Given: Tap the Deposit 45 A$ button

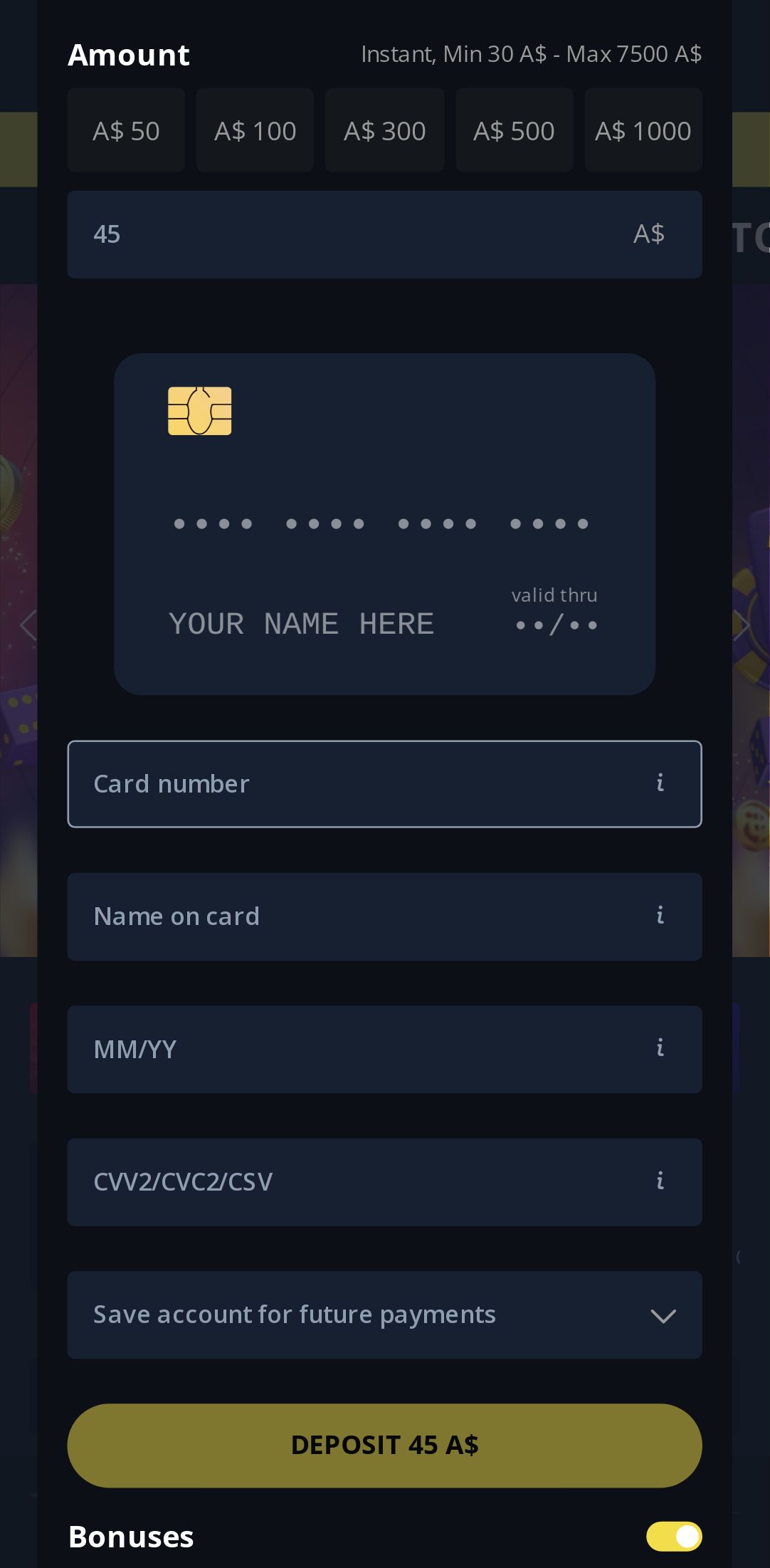Looking at the screenshot, I should click(x=384, y=1445).
